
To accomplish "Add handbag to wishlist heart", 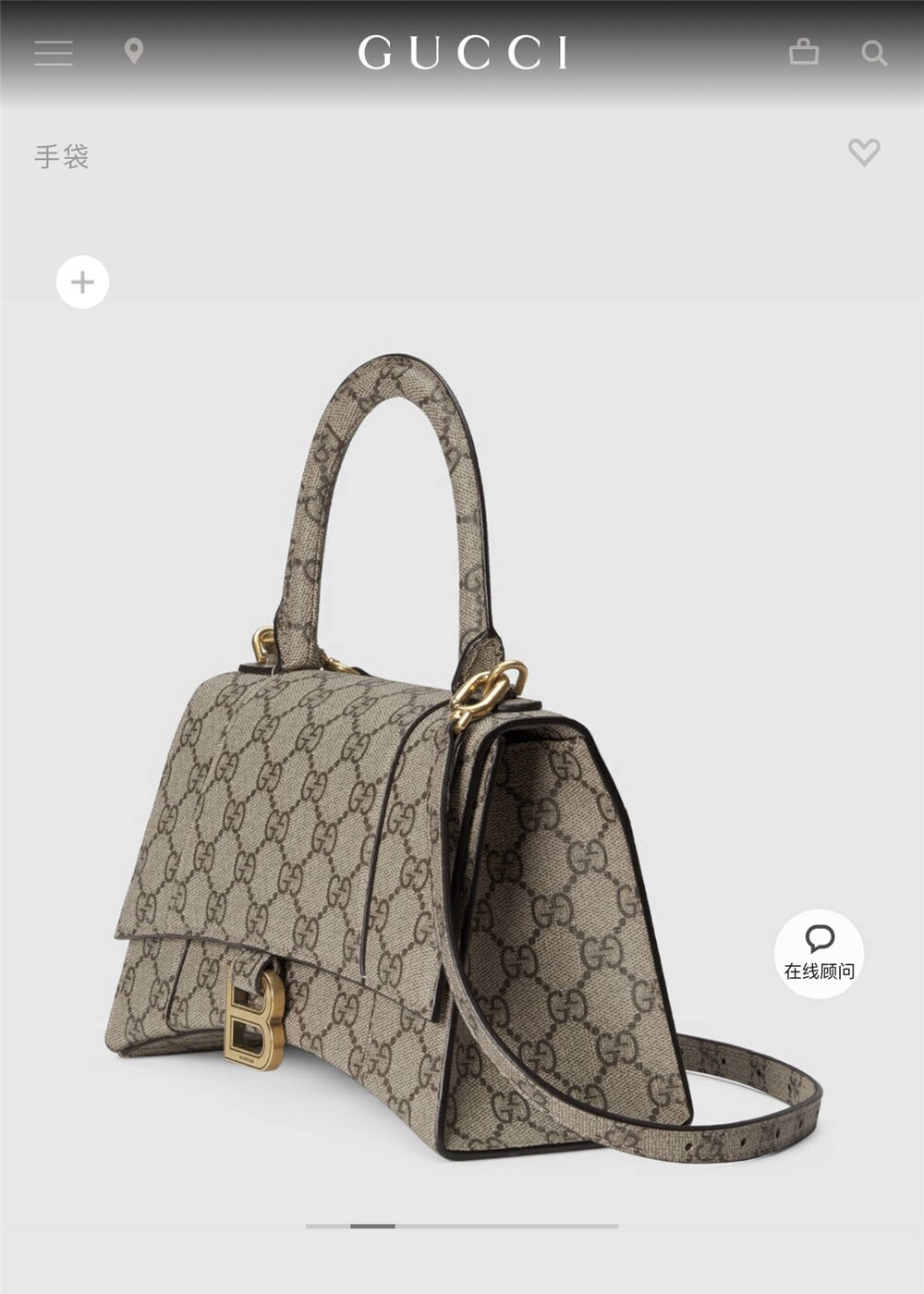I will tap(864, 153).
